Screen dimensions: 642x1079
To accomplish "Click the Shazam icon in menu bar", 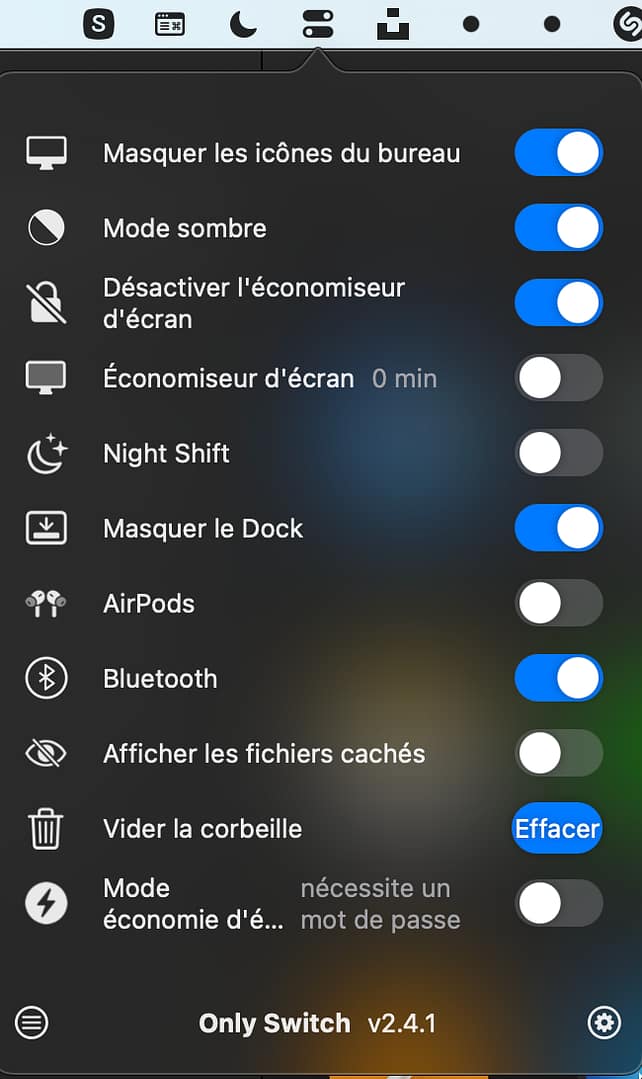I will [627, 23].
